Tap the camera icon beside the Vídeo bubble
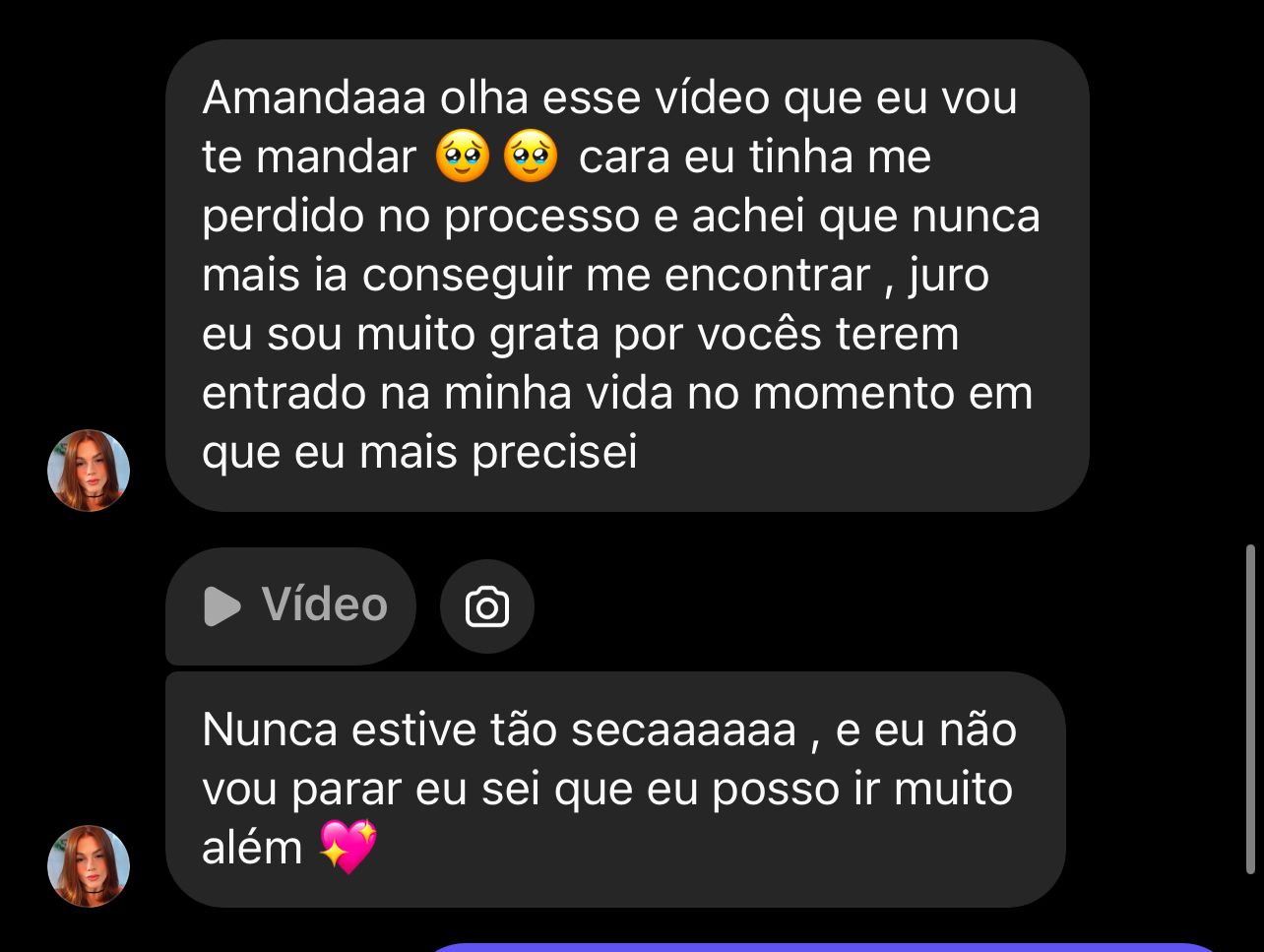 pos(487,606)
